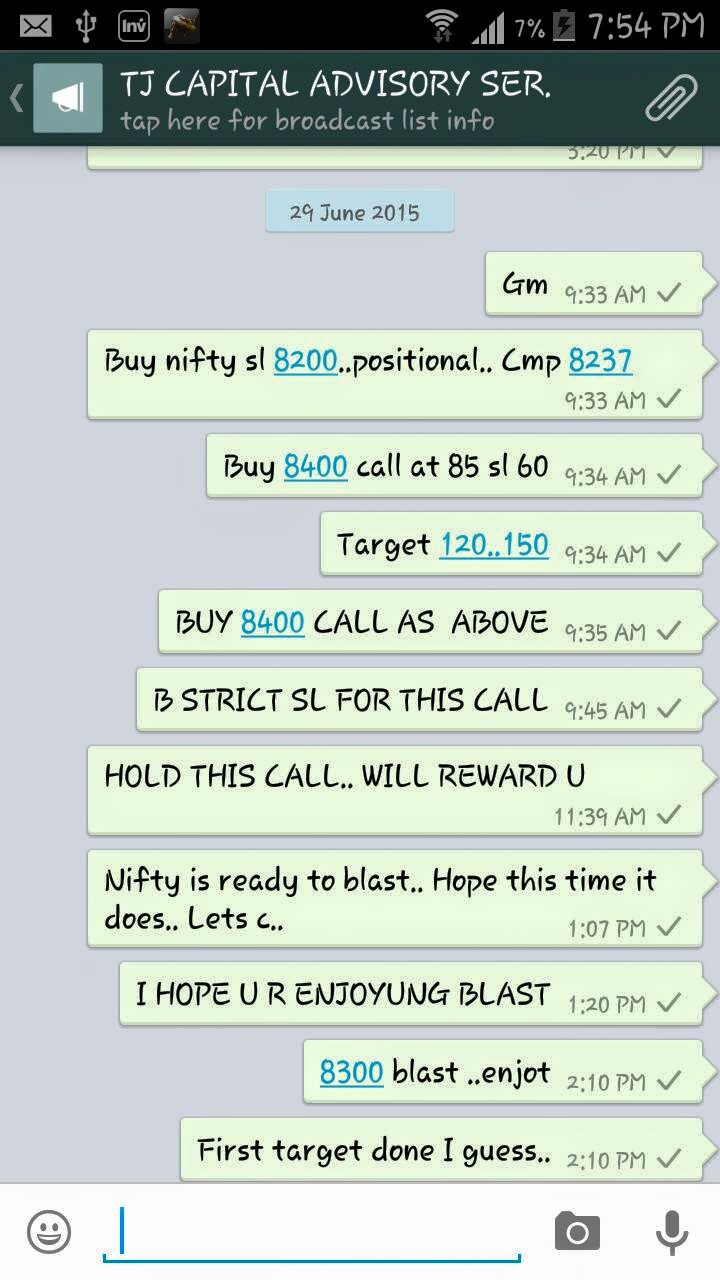The height and width of the screenshot is (1280, 720).
Task: Go back using the header arrow
Action: pos(16,98)
